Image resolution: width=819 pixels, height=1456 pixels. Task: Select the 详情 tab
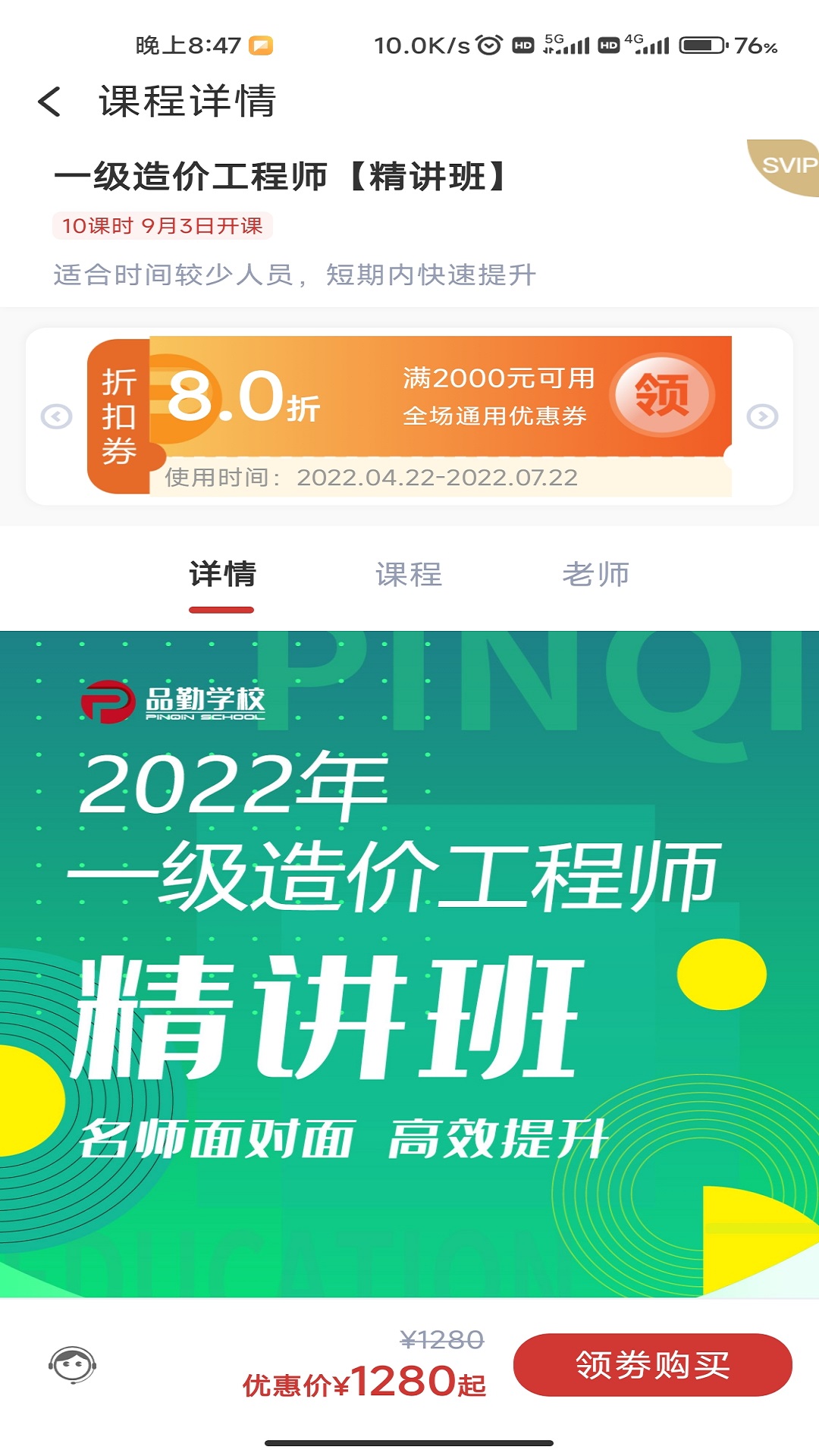tap(222, 575)
